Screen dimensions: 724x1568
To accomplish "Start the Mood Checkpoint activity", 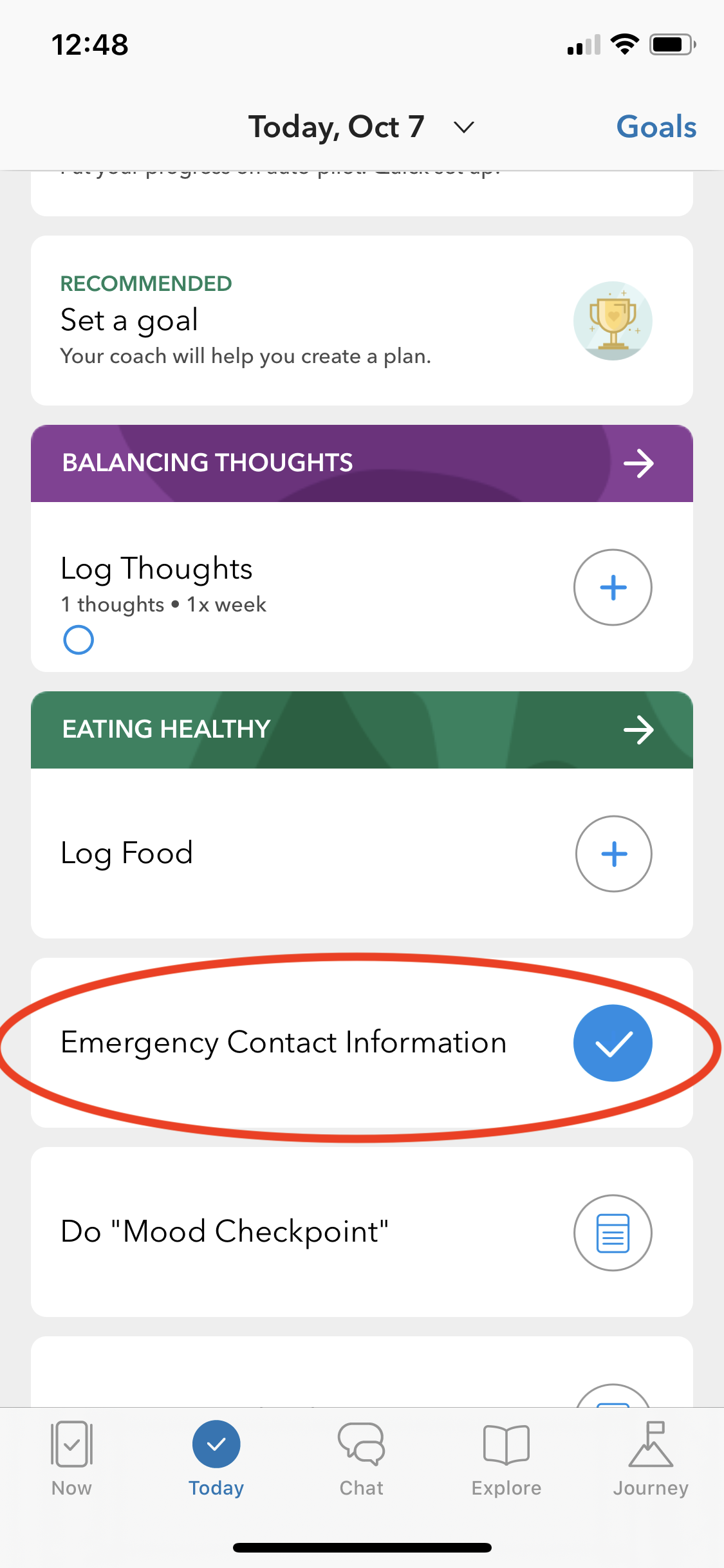I will point(613,1233).
